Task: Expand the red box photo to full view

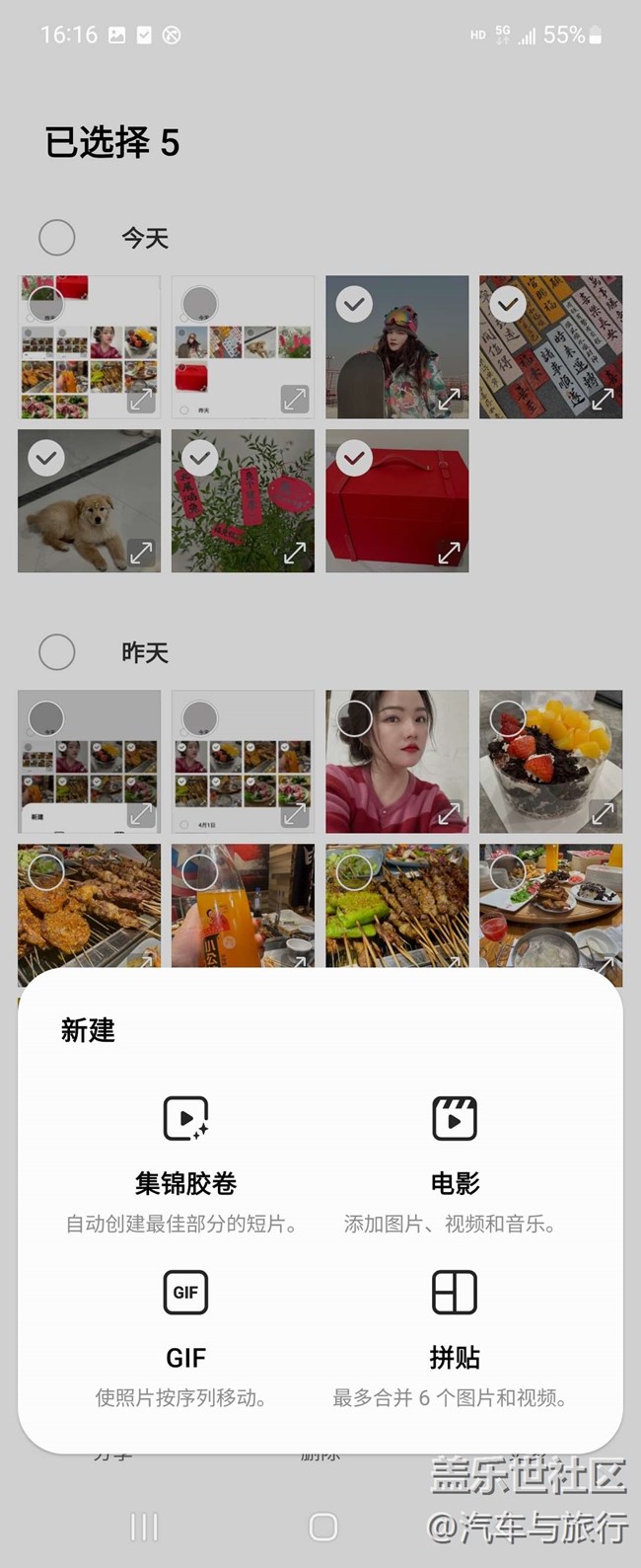Action: pos(449,554)
